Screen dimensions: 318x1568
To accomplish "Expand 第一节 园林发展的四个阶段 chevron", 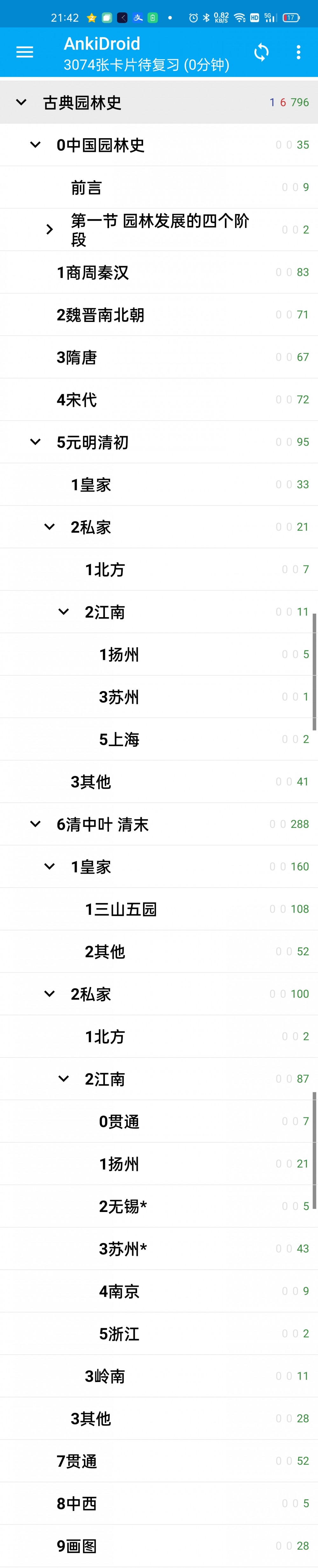I will tap(49, 230).
